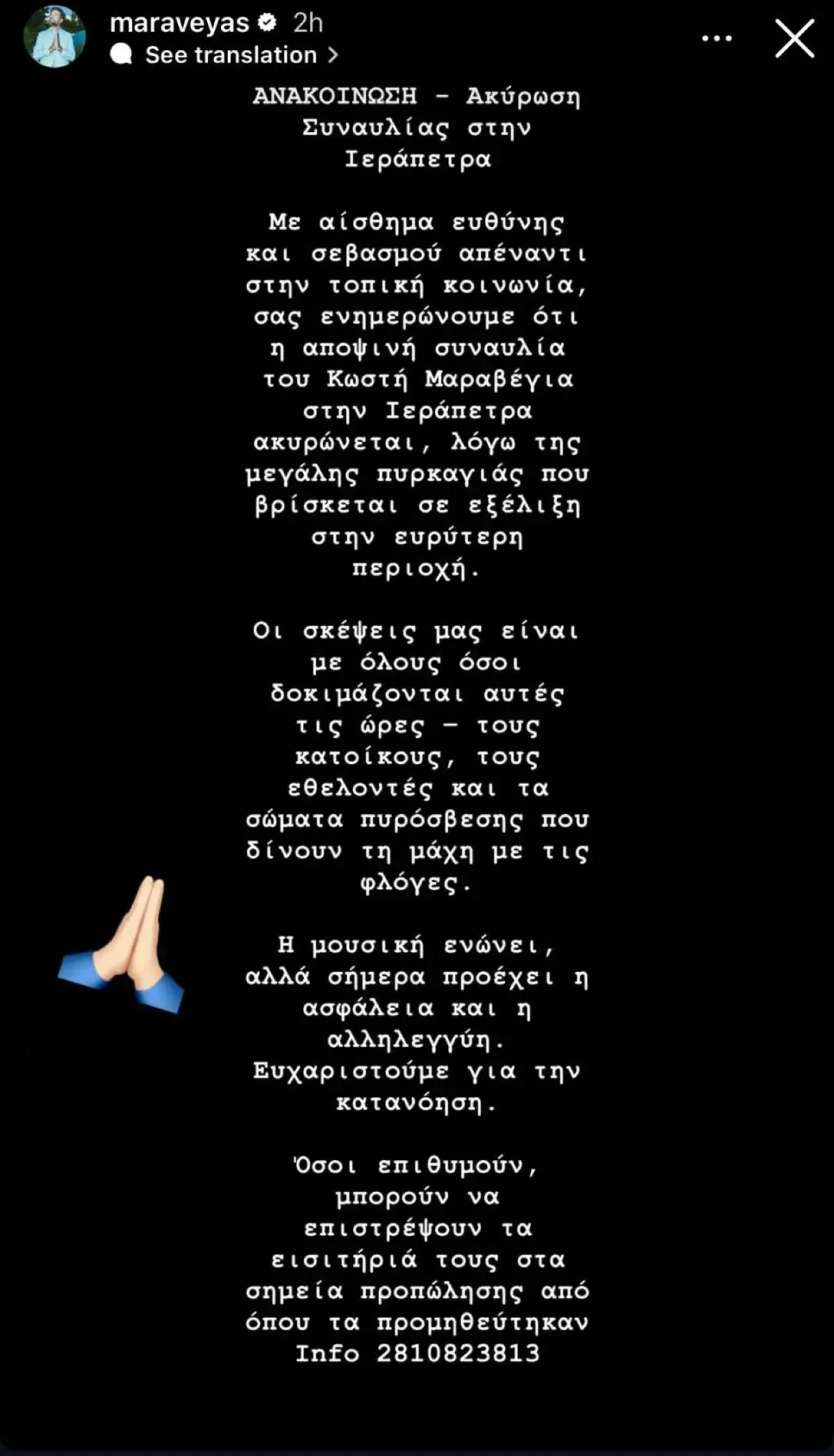Close the story viewer
The width and height of the screenshot is (834, 1456).
coord(794,38)
